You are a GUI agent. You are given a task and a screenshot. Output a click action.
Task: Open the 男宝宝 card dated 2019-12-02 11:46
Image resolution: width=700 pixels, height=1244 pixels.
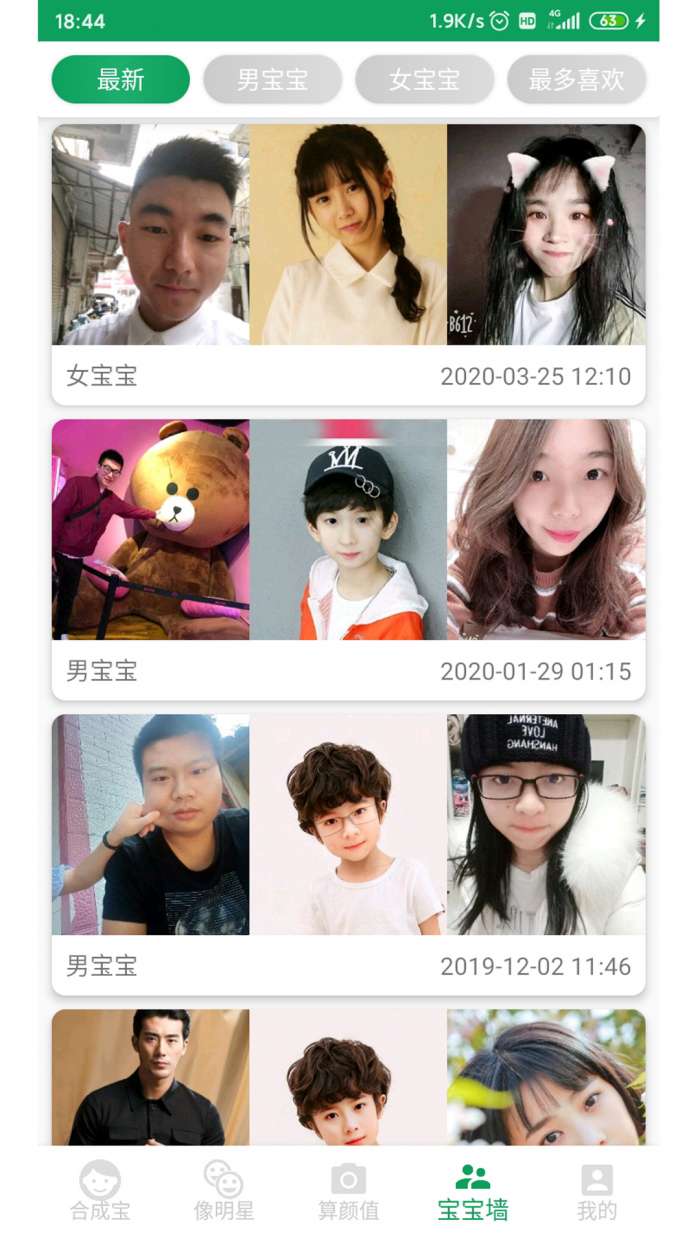click(x=348, y=853)
